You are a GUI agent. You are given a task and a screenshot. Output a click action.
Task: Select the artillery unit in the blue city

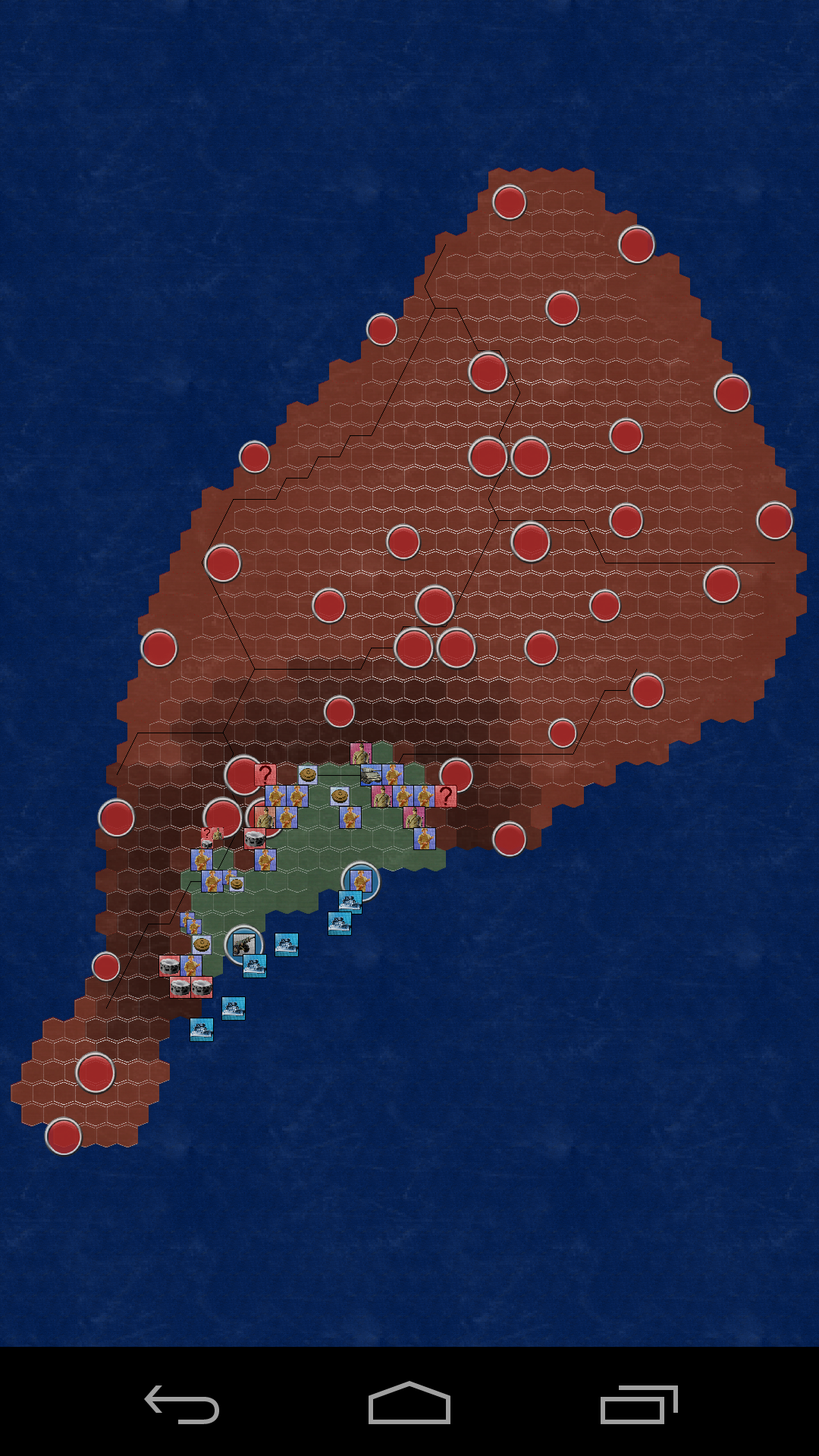tap(243, 944)
